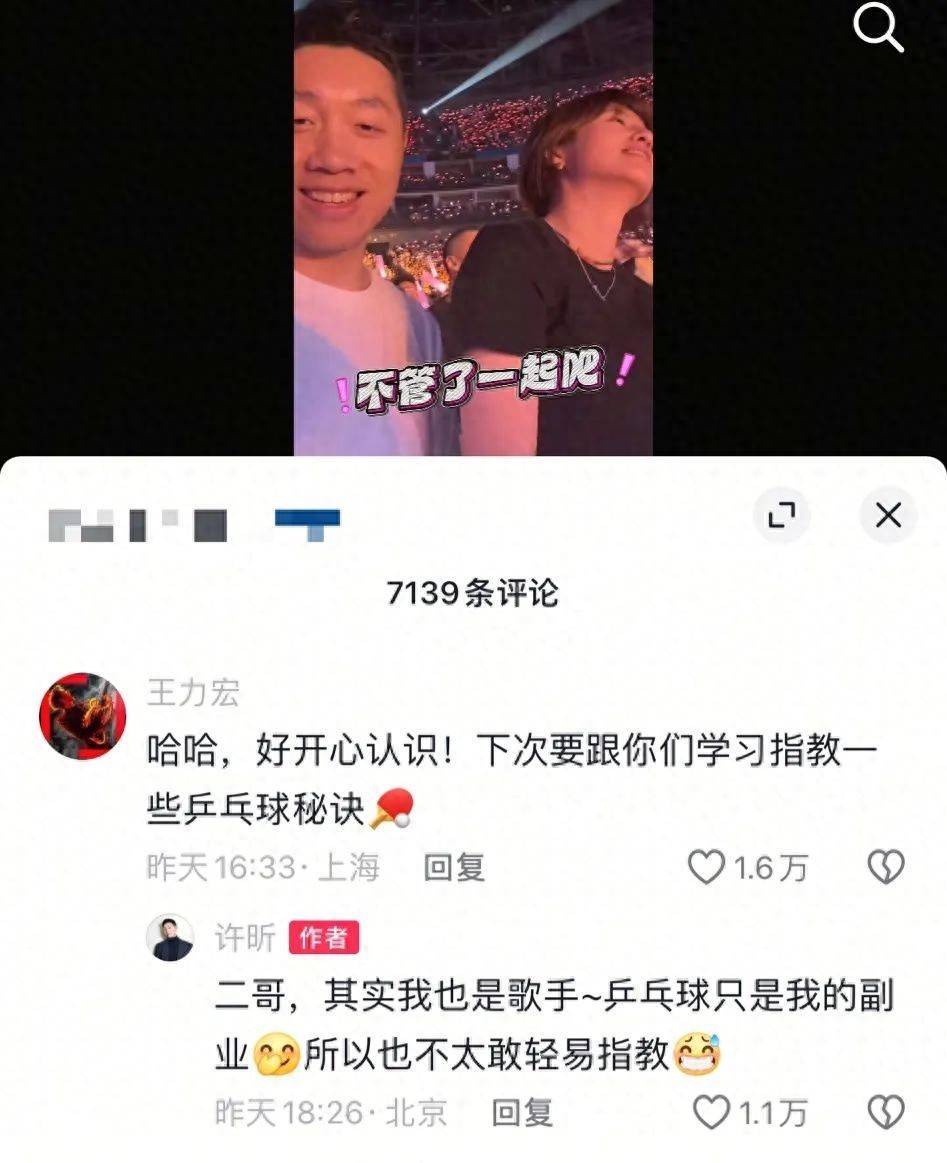
Task: Tap the video to pause playback
Action: pos(473,228)
